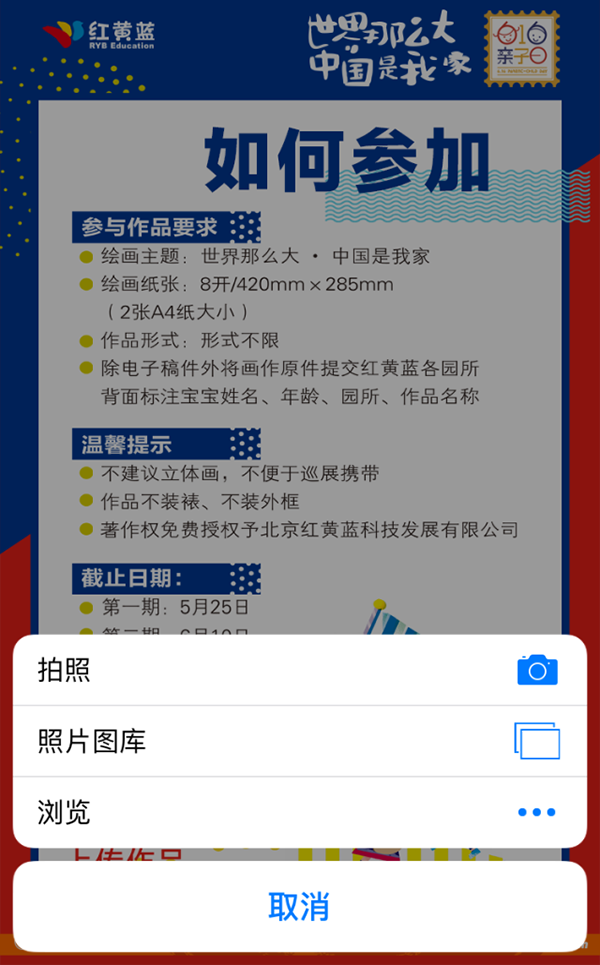The image size is (600, 965).
Task: Open 照片图库 photo library
Action: tap(298, 741)
